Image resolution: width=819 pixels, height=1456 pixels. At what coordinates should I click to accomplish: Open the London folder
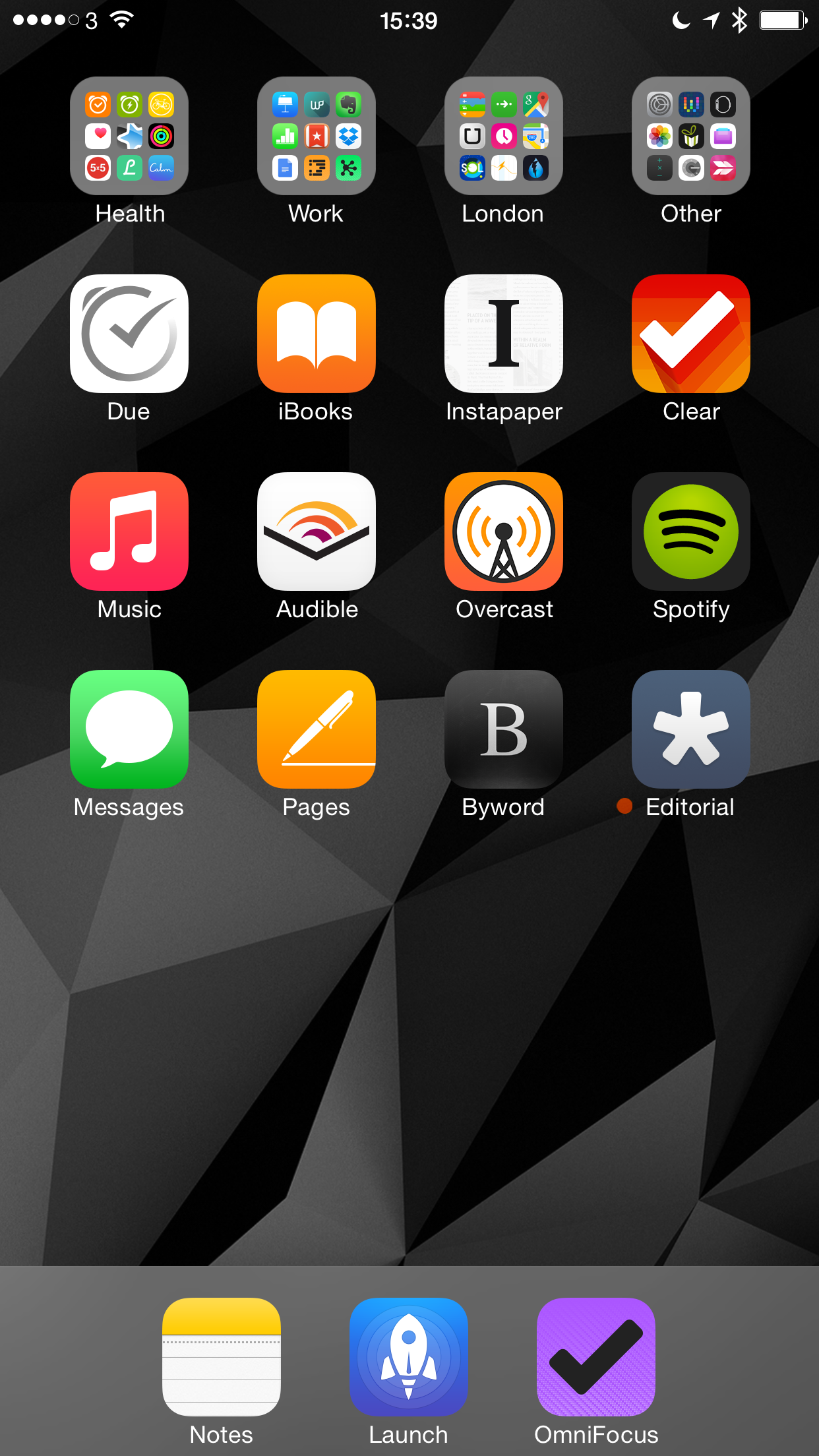click(x=504, y=136)
